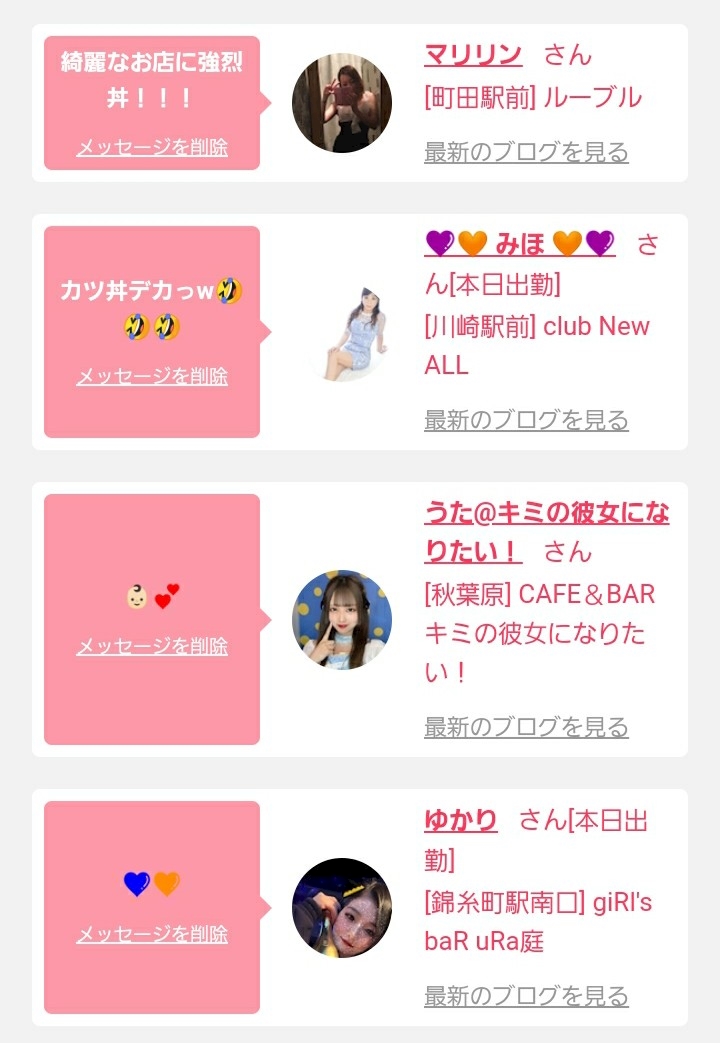The image size is (720, 1043).
Task: Open みほ's profile name link
Action: 520,244
